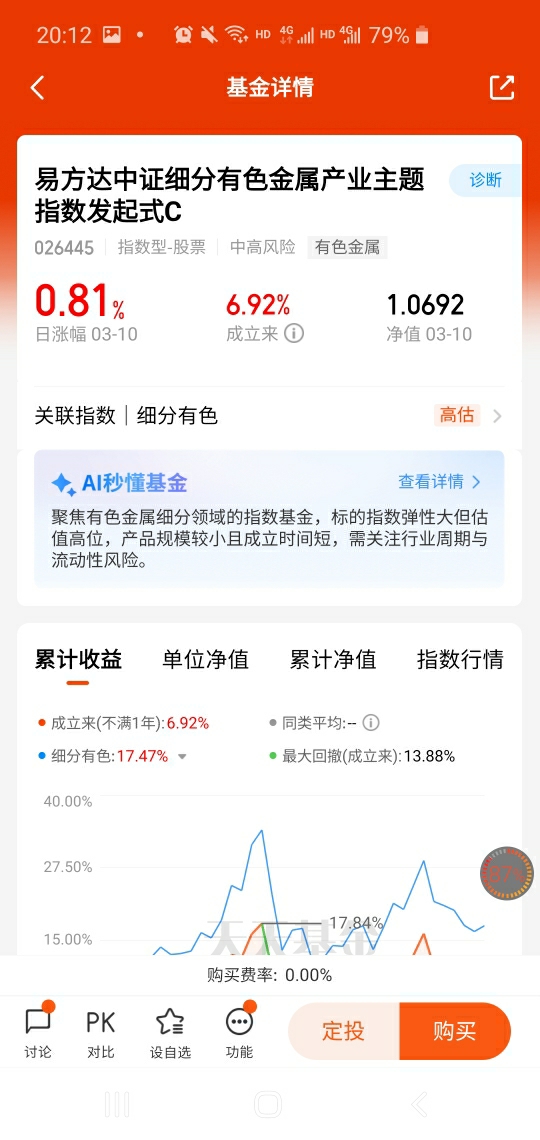Share this fund via the top-right icon

501,87
